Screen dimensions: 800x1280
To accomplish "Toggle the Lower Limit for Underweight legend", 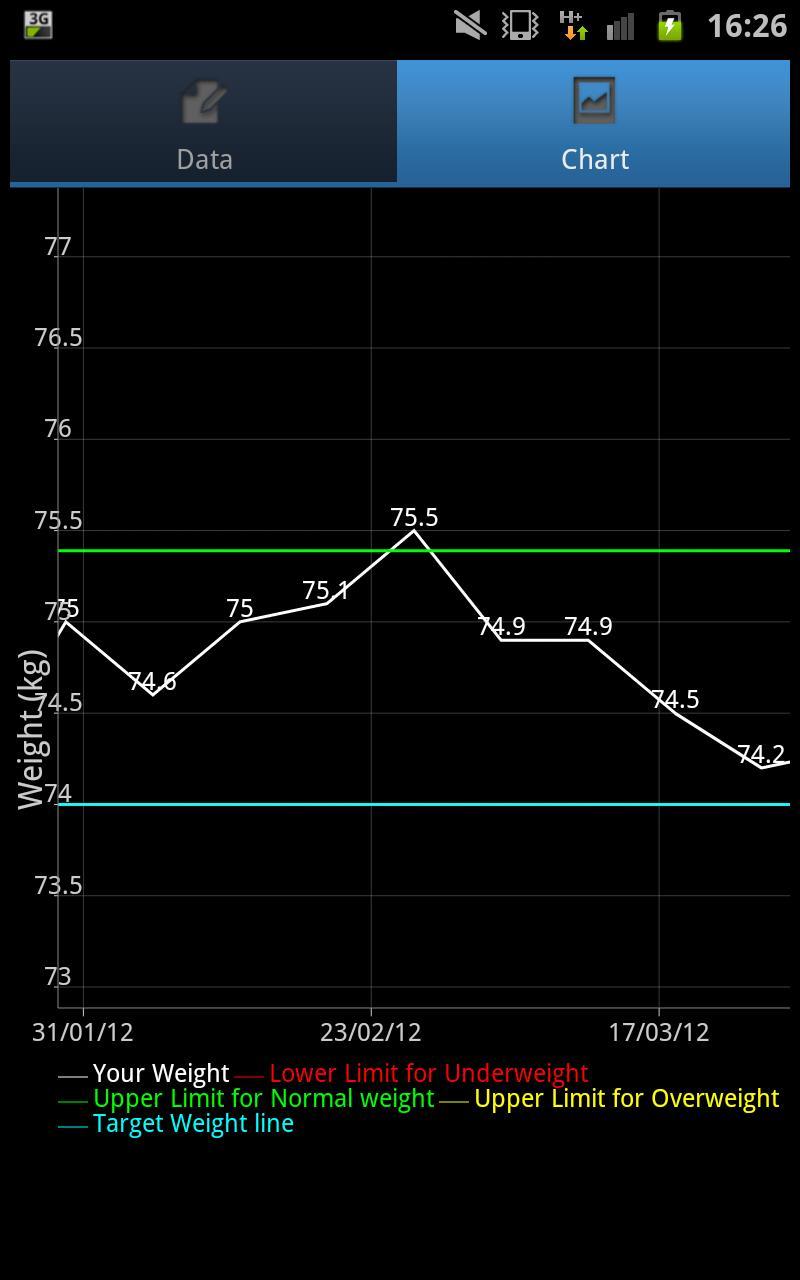I will tap(428, 1072).
